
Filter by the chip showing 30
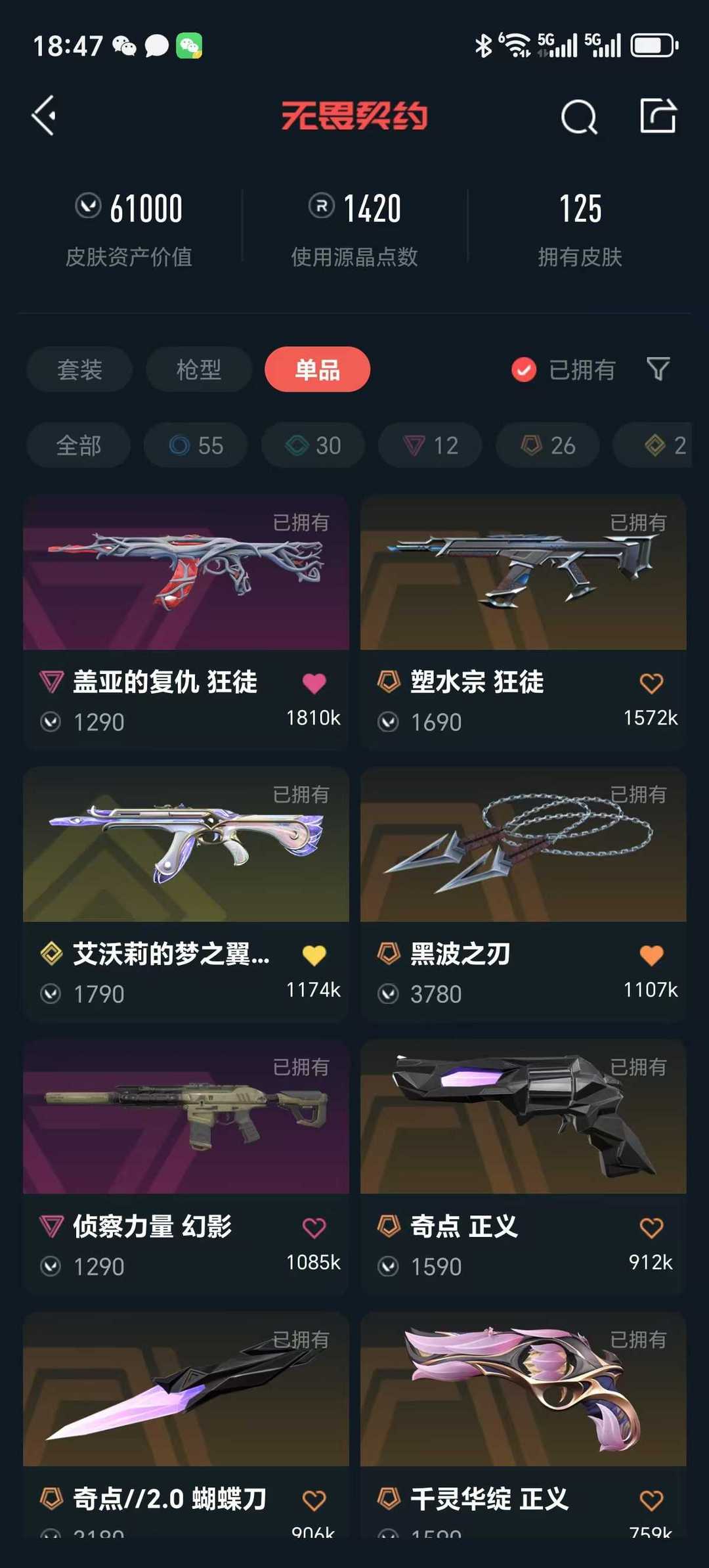point(313,445)
